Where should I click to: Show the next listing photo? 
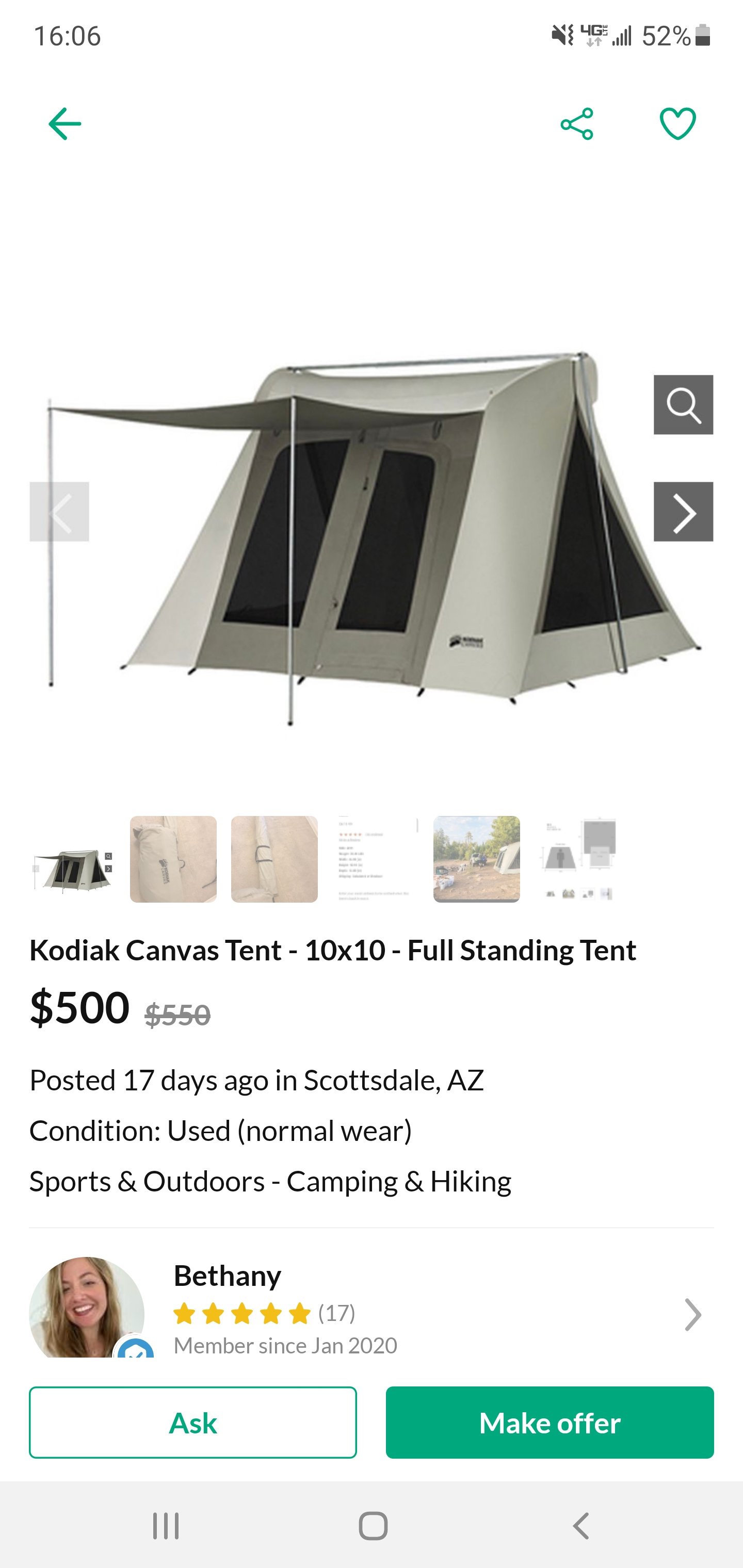tap(683, 512)
